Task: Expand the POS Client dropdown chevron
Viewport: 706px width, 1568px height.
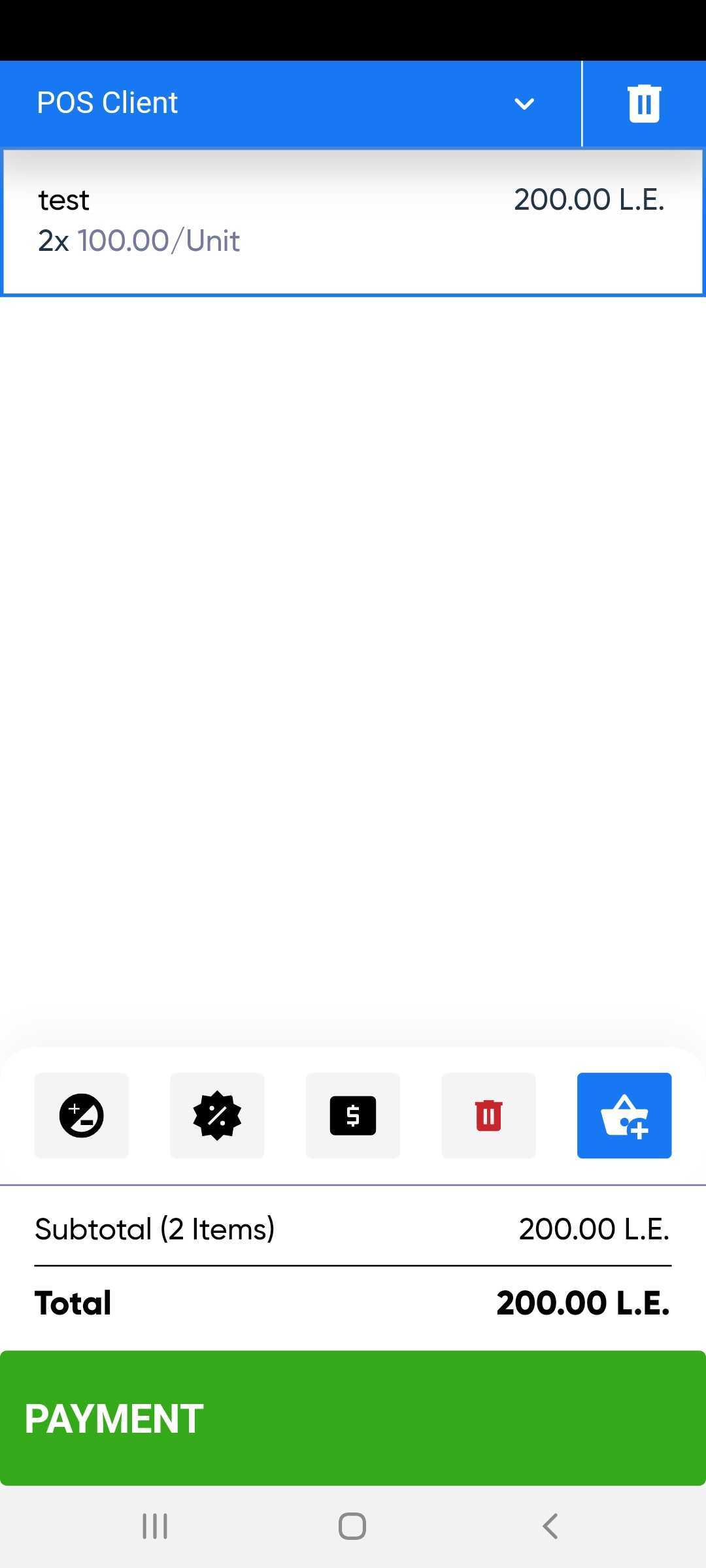Action: coord(523,103)
